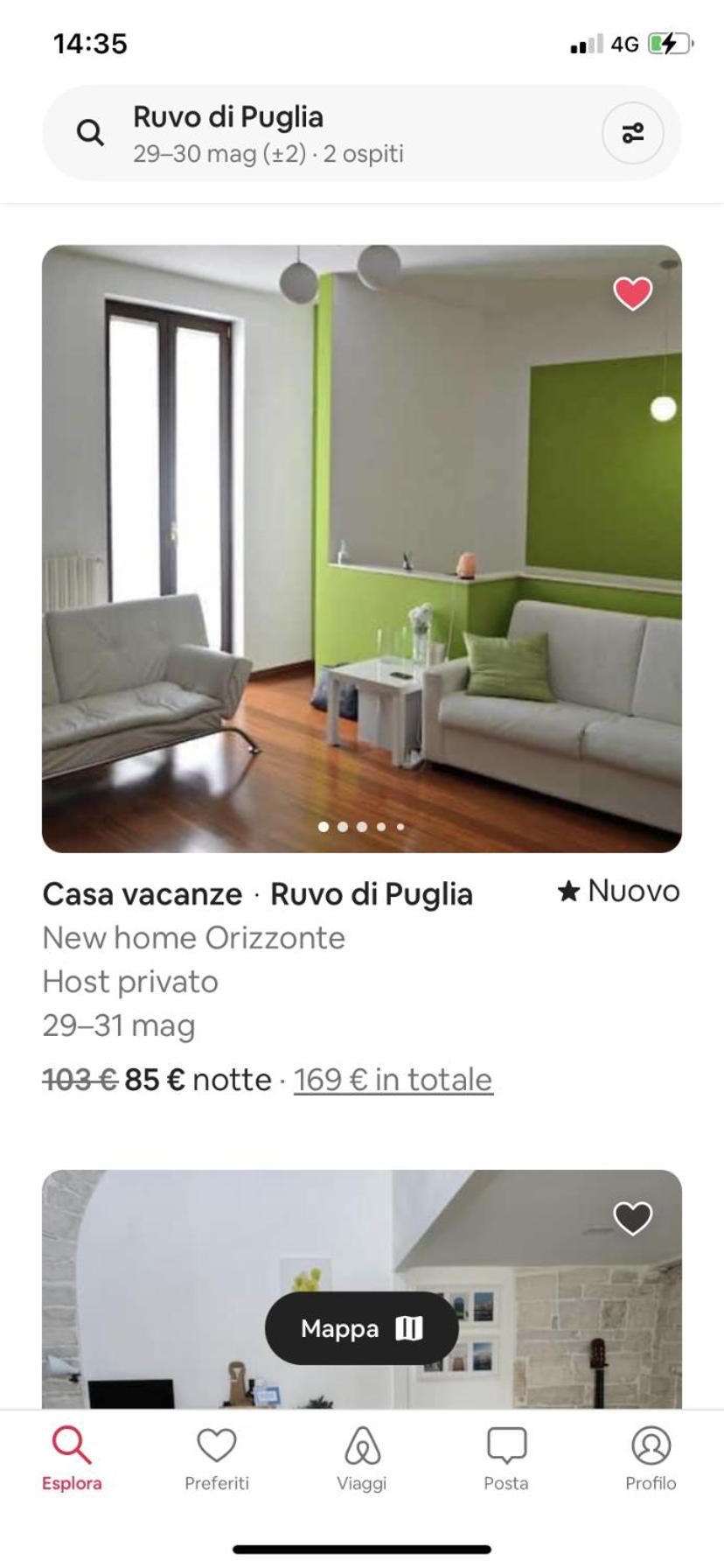Remove New home Orizzonte from favorites

click(632, 294)
